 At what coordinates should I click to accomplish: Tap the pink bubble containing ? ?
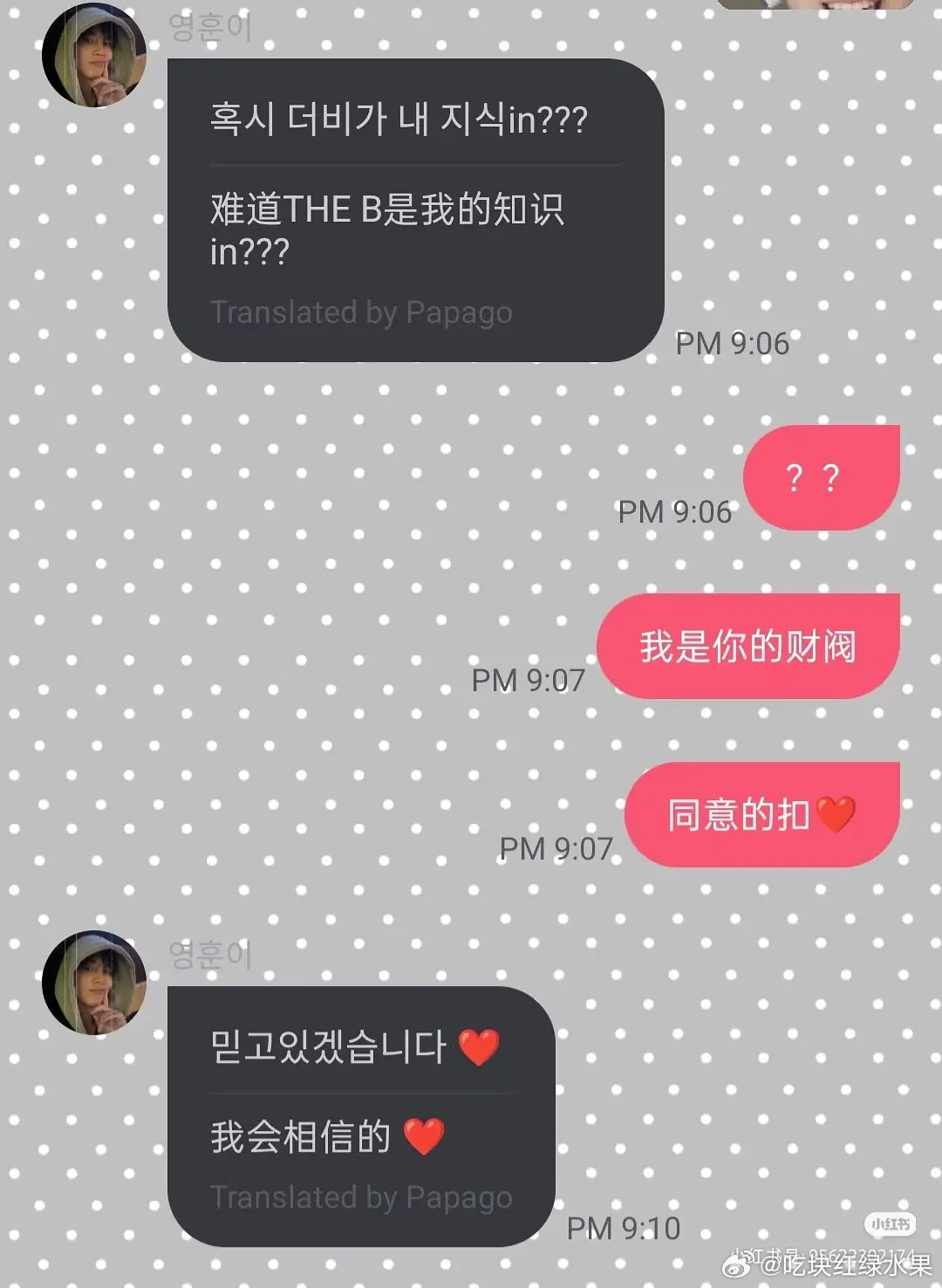(x=820, y=476)
